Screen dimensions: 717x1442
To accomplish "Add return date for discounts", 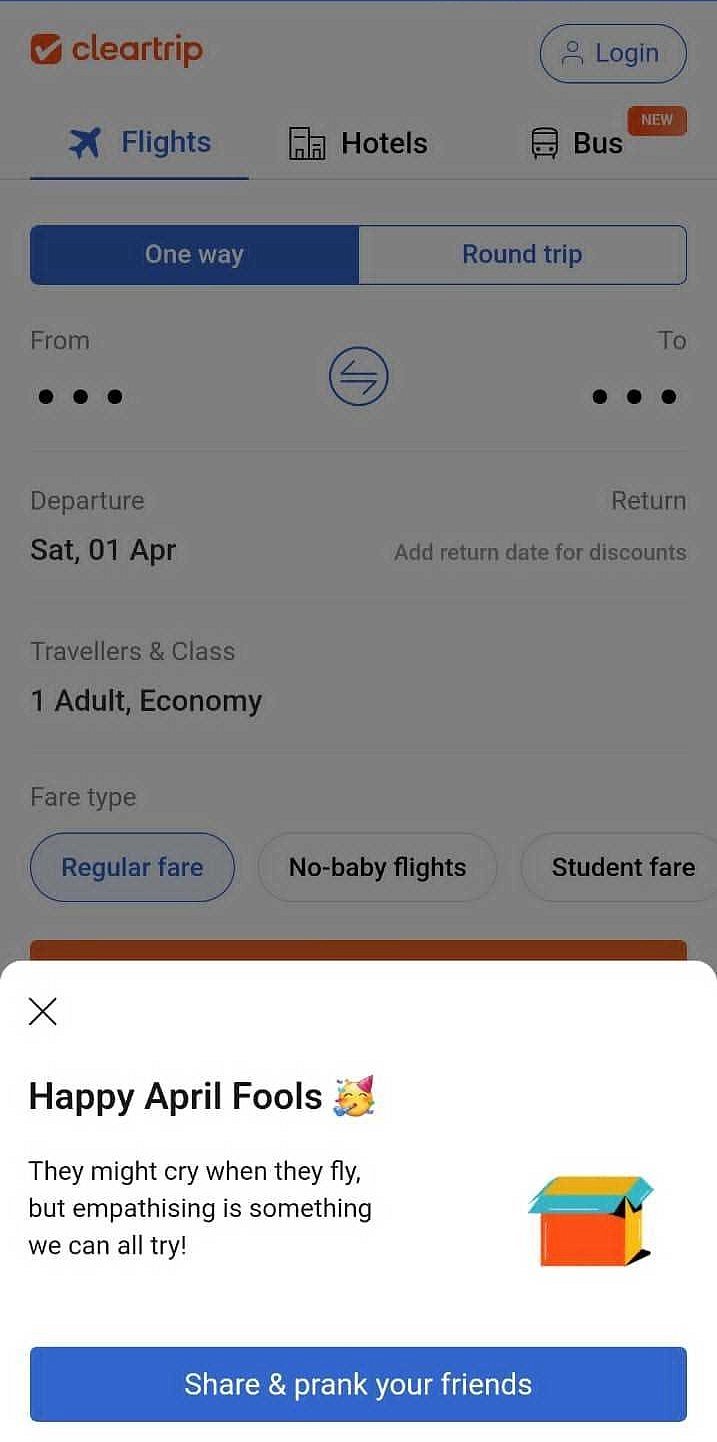I will (x=540, y=552).
